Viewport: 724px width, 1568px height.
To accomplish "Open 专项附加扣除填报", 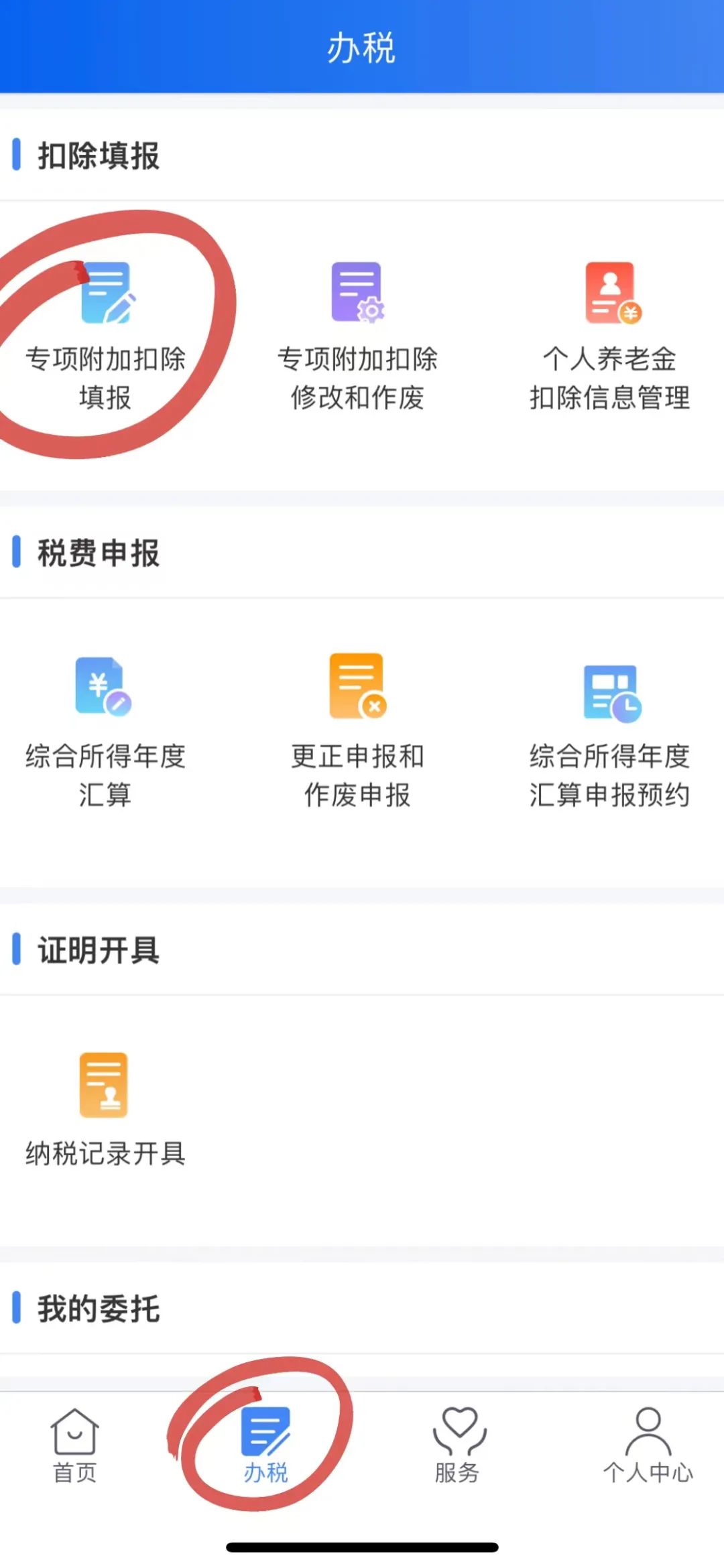I will pyautogui.click(x=106, y=335).
